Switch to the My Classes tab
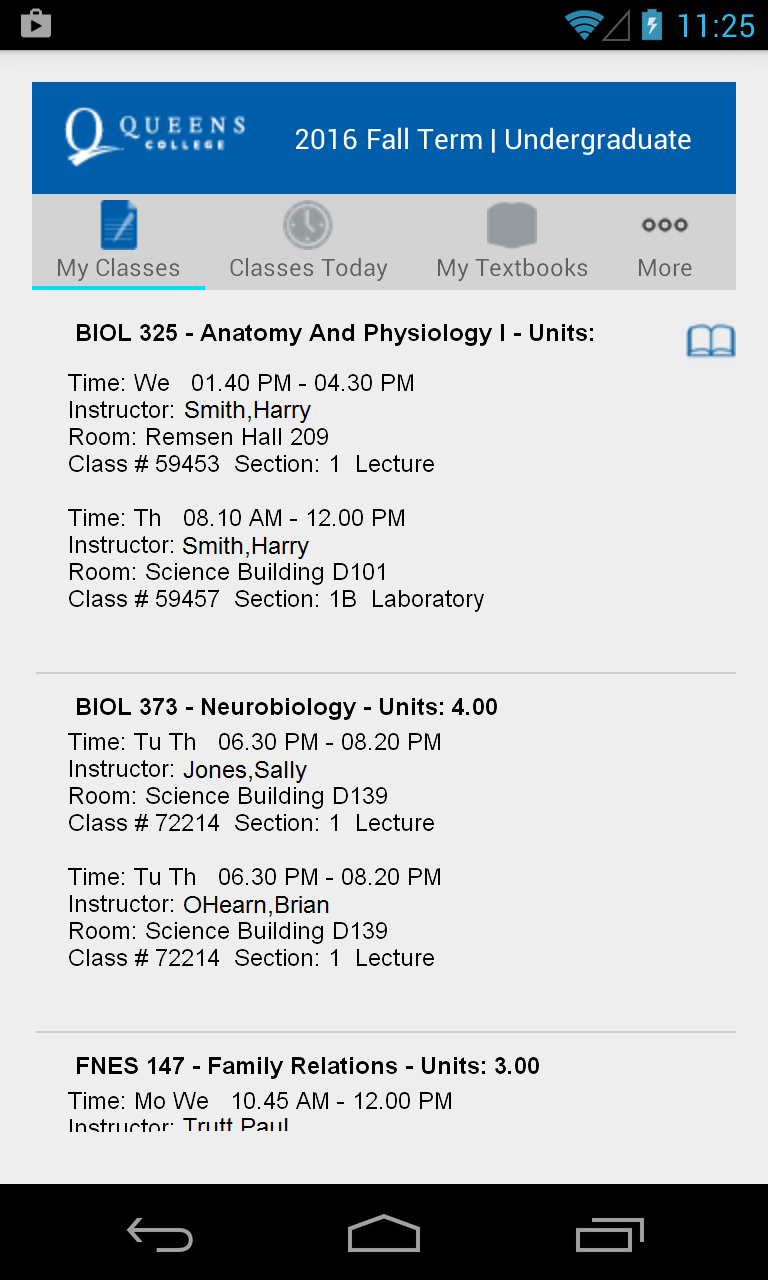This screenshot has height=1280, width=768. click(118, 242)
